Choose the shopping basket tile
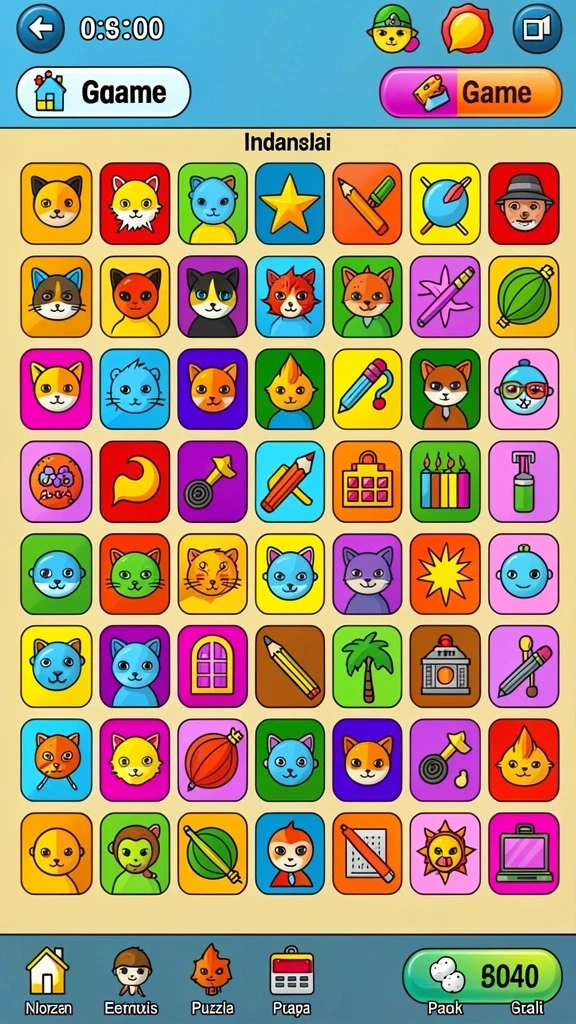Screen dimensions: 576x1024 click(367, 481)
